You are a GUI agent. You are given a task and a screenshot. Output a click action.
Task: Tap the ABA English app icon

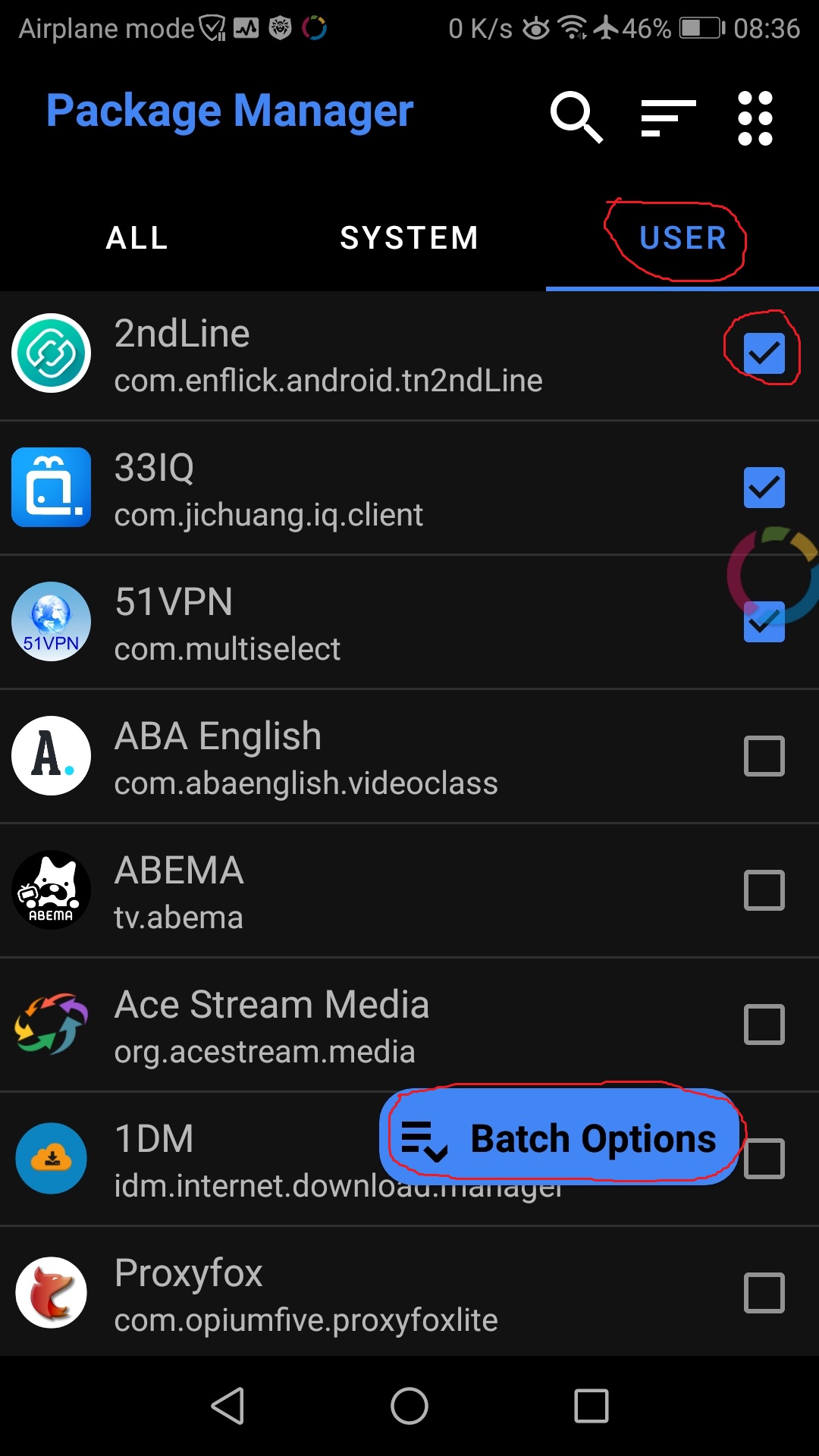(x=50, y=756)
